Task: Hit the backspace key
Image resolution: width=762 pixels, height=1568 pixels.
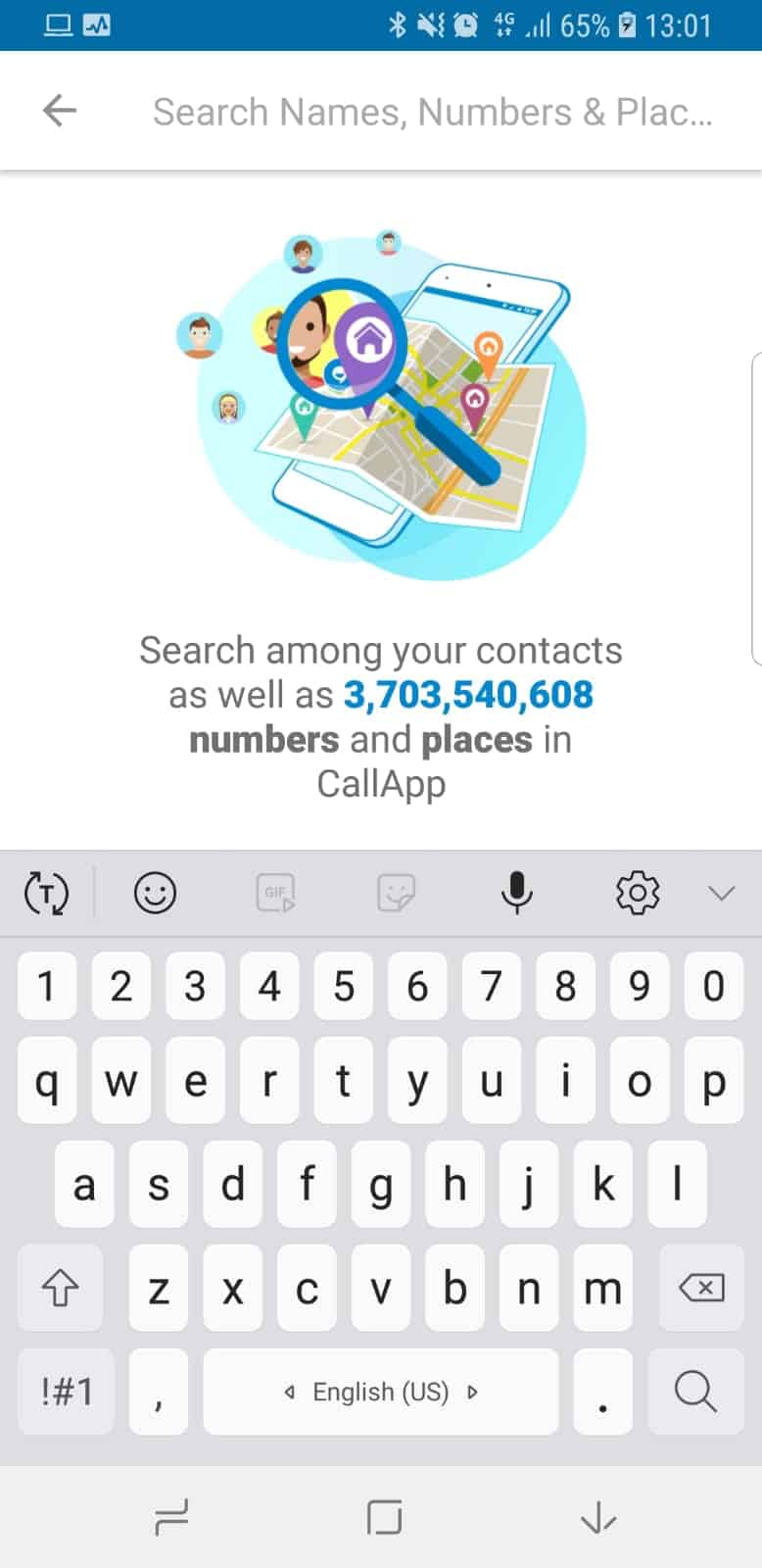Action: (702, 1288)
